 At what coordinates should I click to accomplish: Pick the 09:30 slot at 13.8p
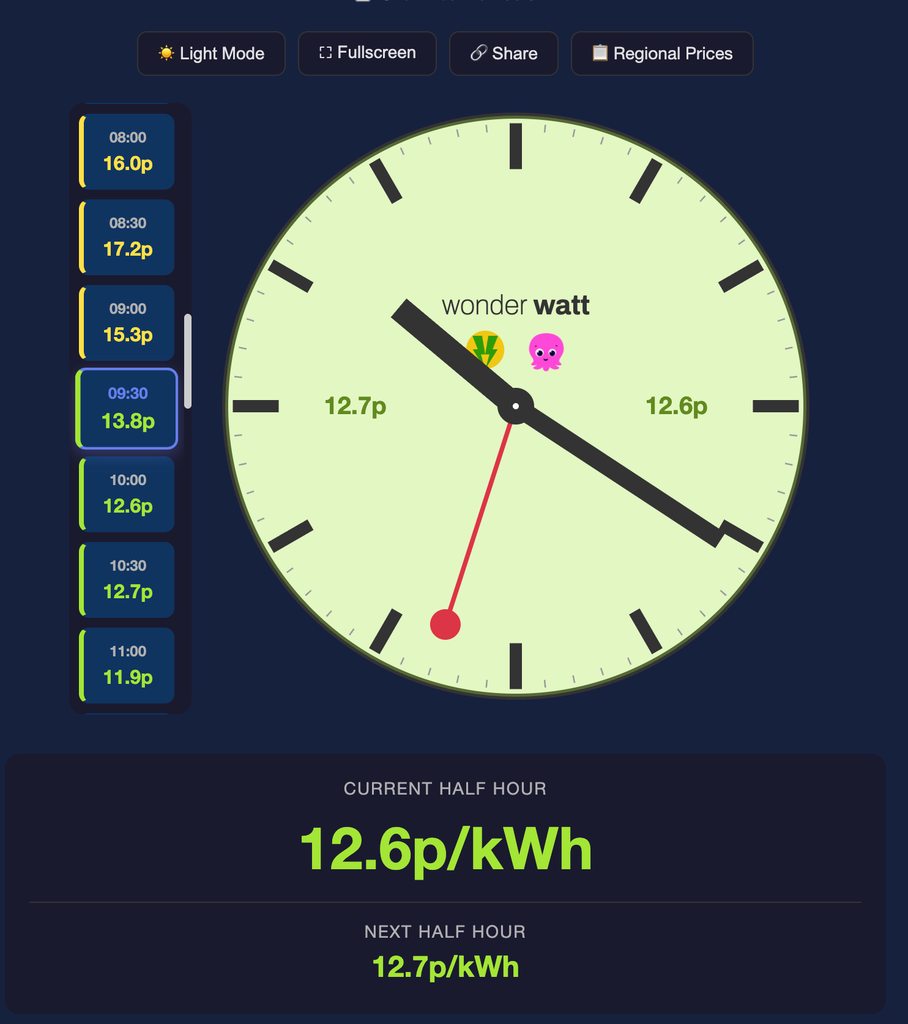pyautogui.click(x=127, y=408)
